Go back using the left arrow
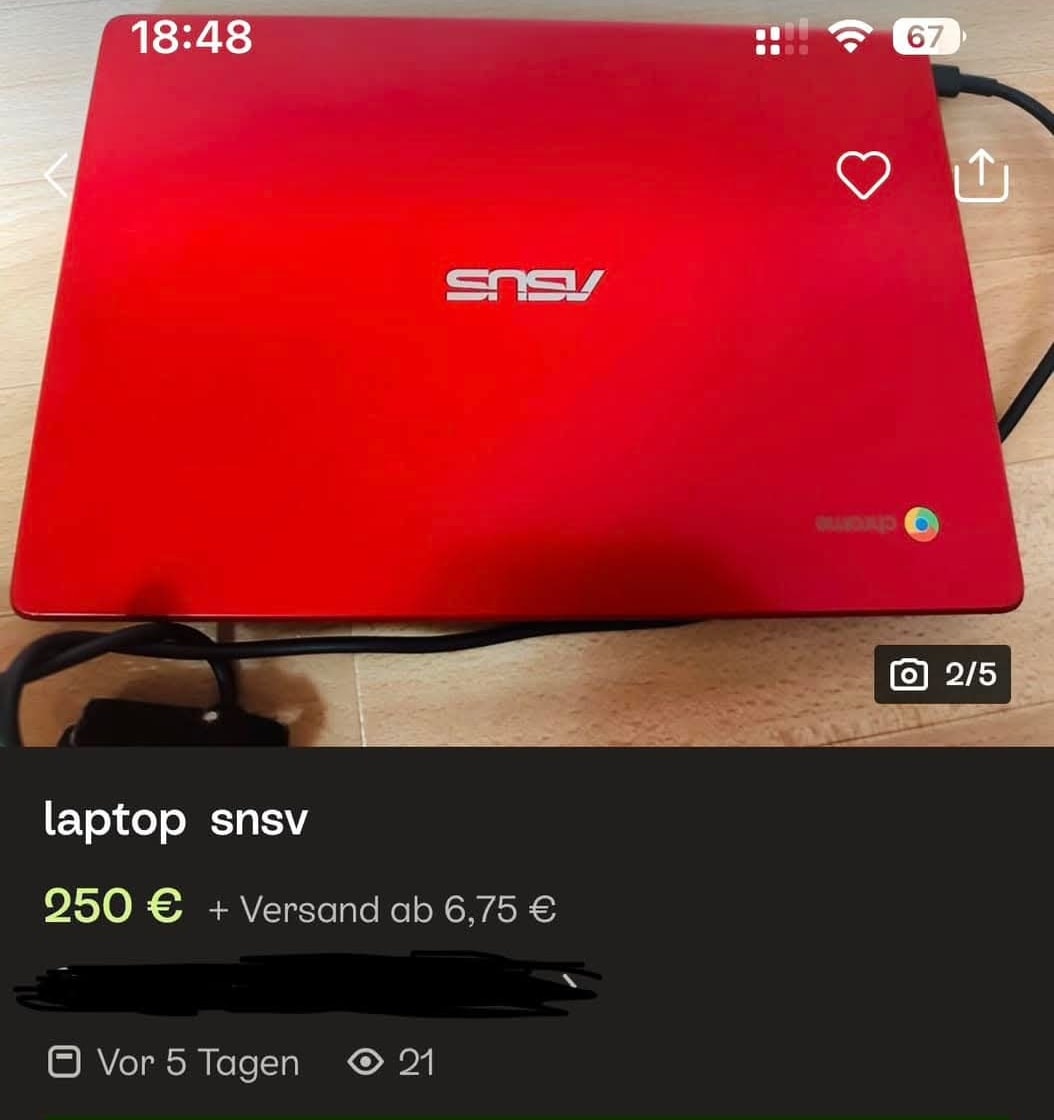 [57, 176]
